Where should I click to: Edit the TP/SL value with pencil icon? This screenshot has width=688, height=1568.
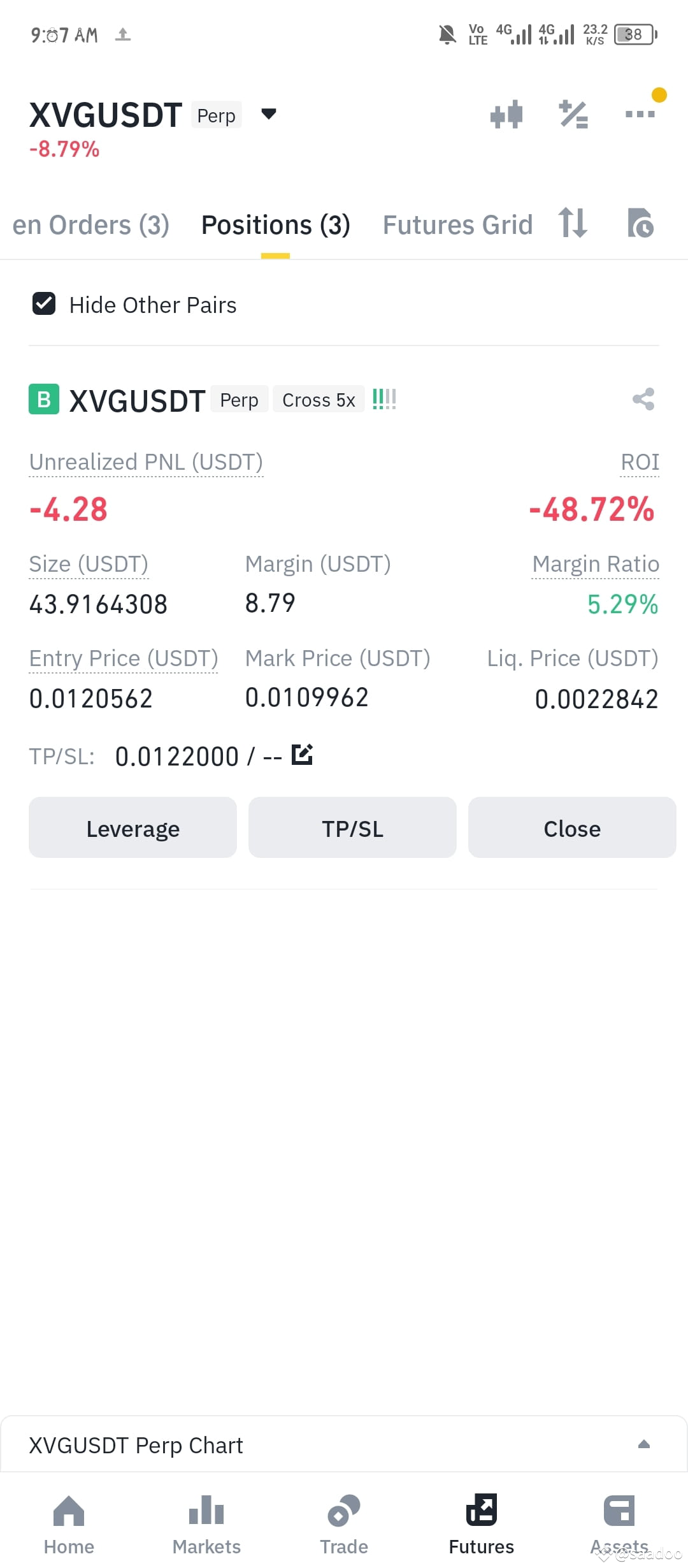(302, 755)
